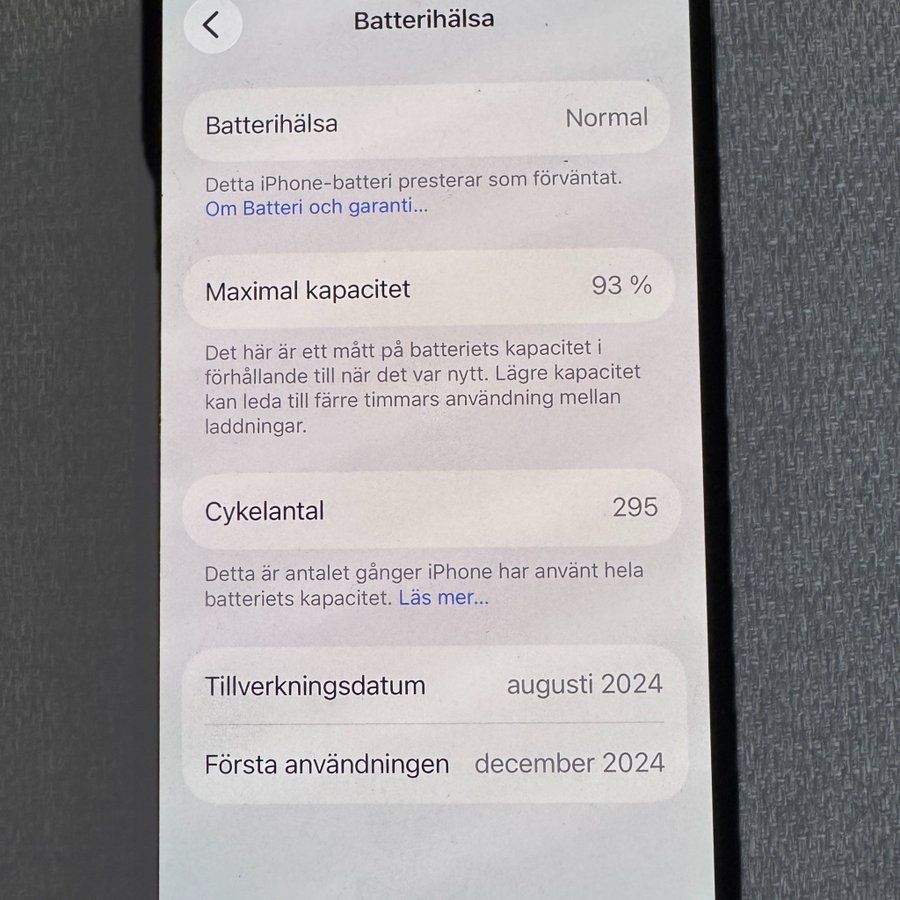Tap Läs mer about cycle count
Screen dimensions: 900x900
click(443, 599)
